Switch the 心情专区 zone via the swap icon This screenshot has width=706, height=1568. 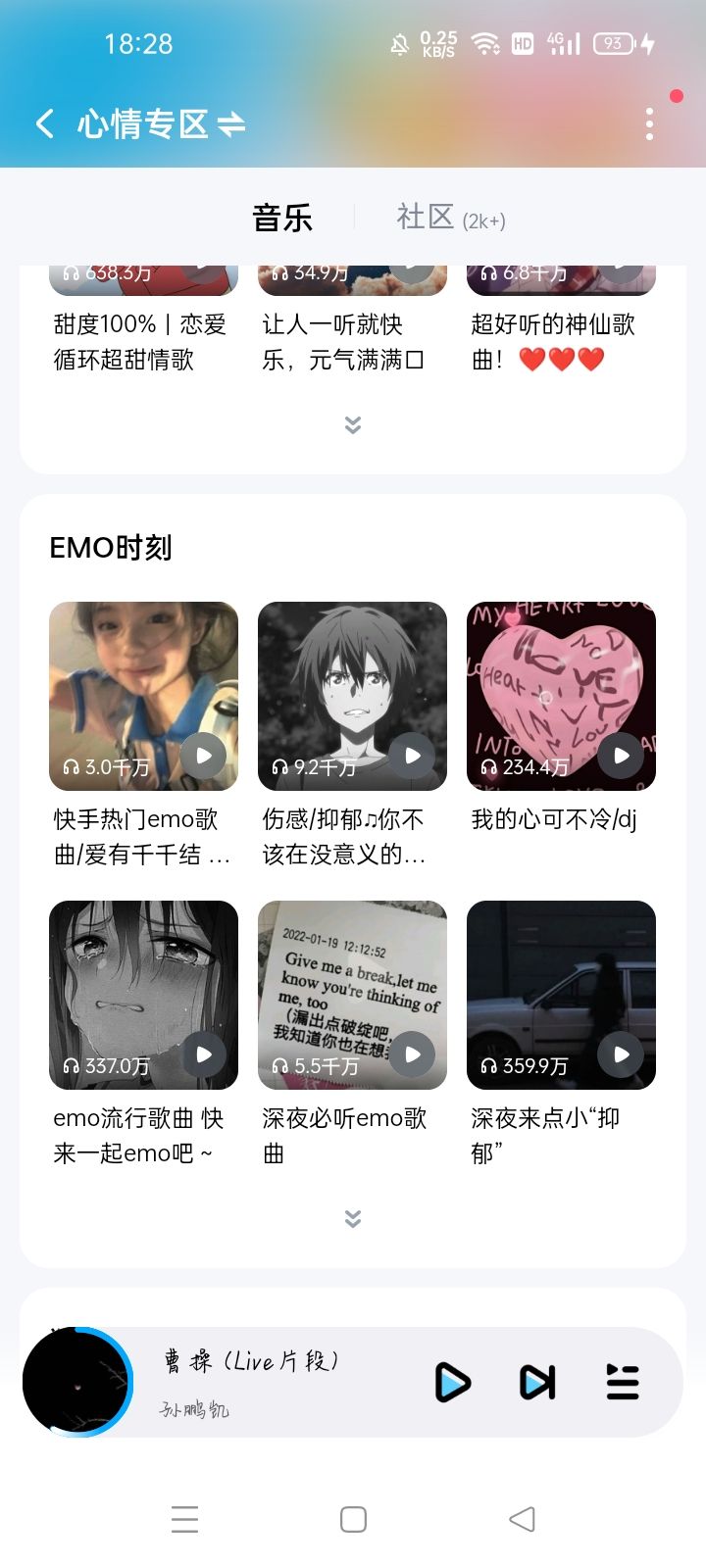tap(231, 124)
